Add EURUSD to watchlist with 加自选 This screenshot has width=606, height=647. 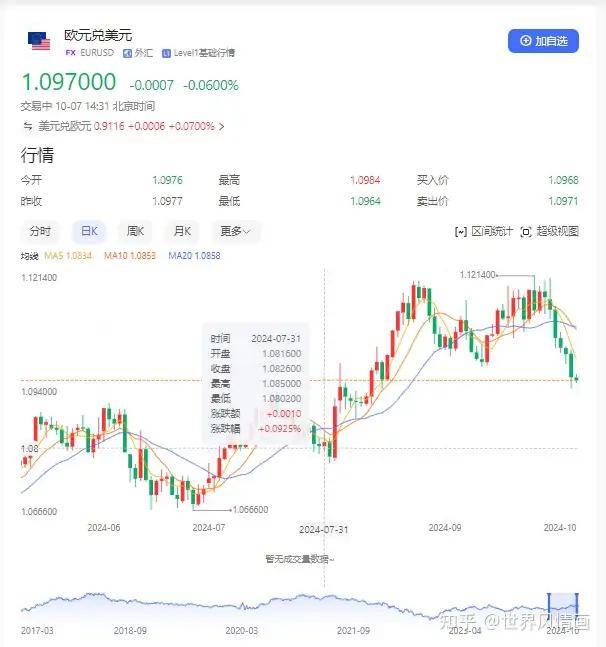[543, 41]
